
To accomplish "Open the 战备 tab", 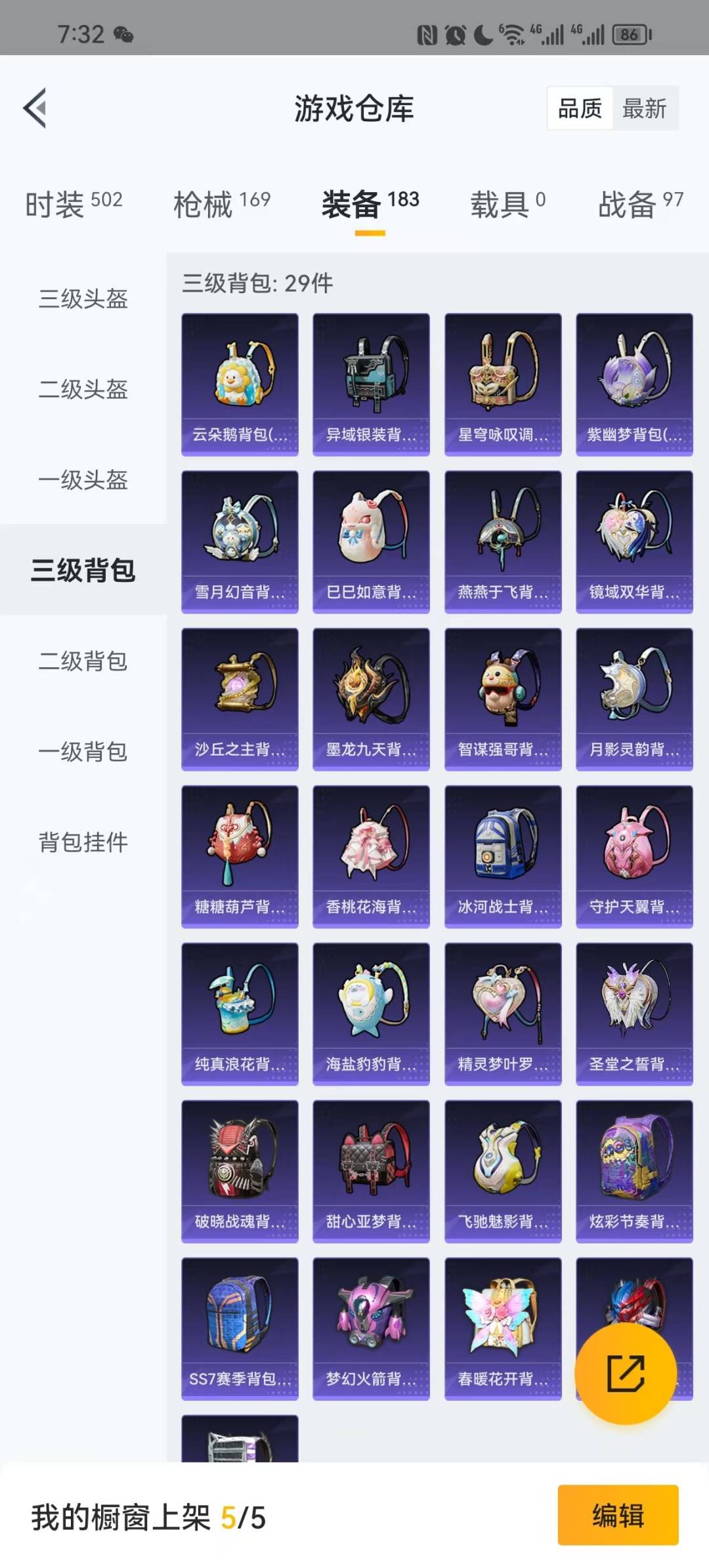I will pyautogui.click(x=641, y=204).
